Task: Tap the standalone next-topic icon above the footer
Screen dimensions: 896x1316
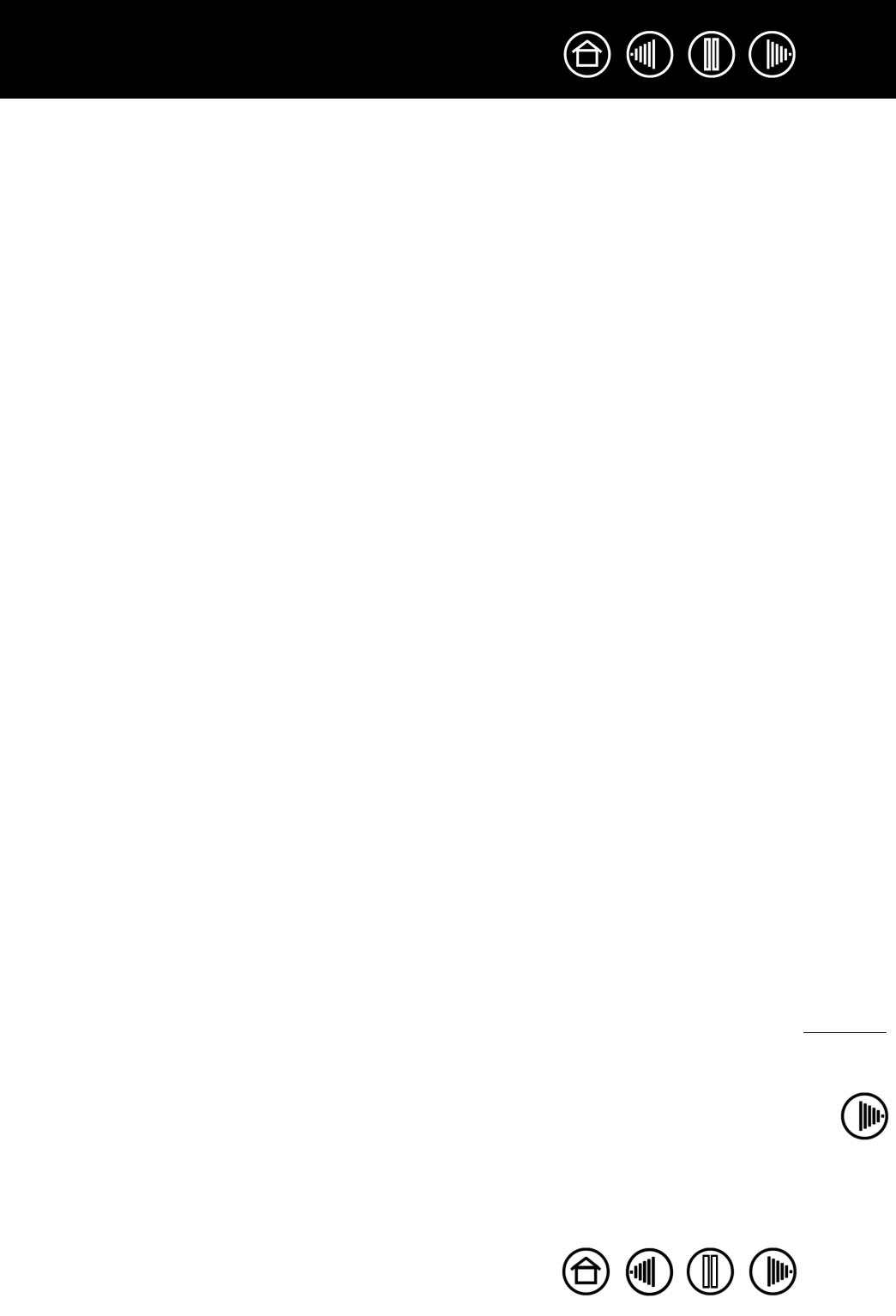Action: pyautogui.click(x=864, y=1115)
